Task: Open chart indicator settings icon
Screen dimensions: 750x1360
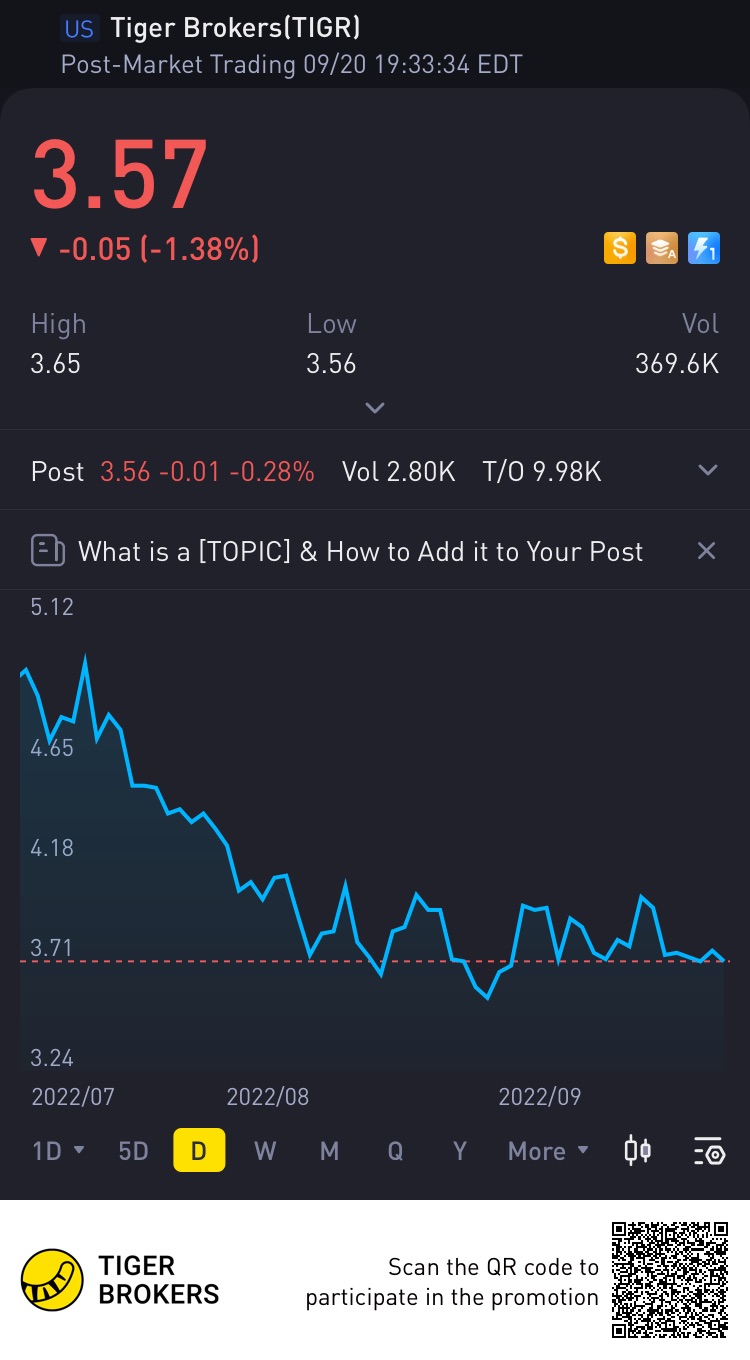Action: click(708, 1151)
